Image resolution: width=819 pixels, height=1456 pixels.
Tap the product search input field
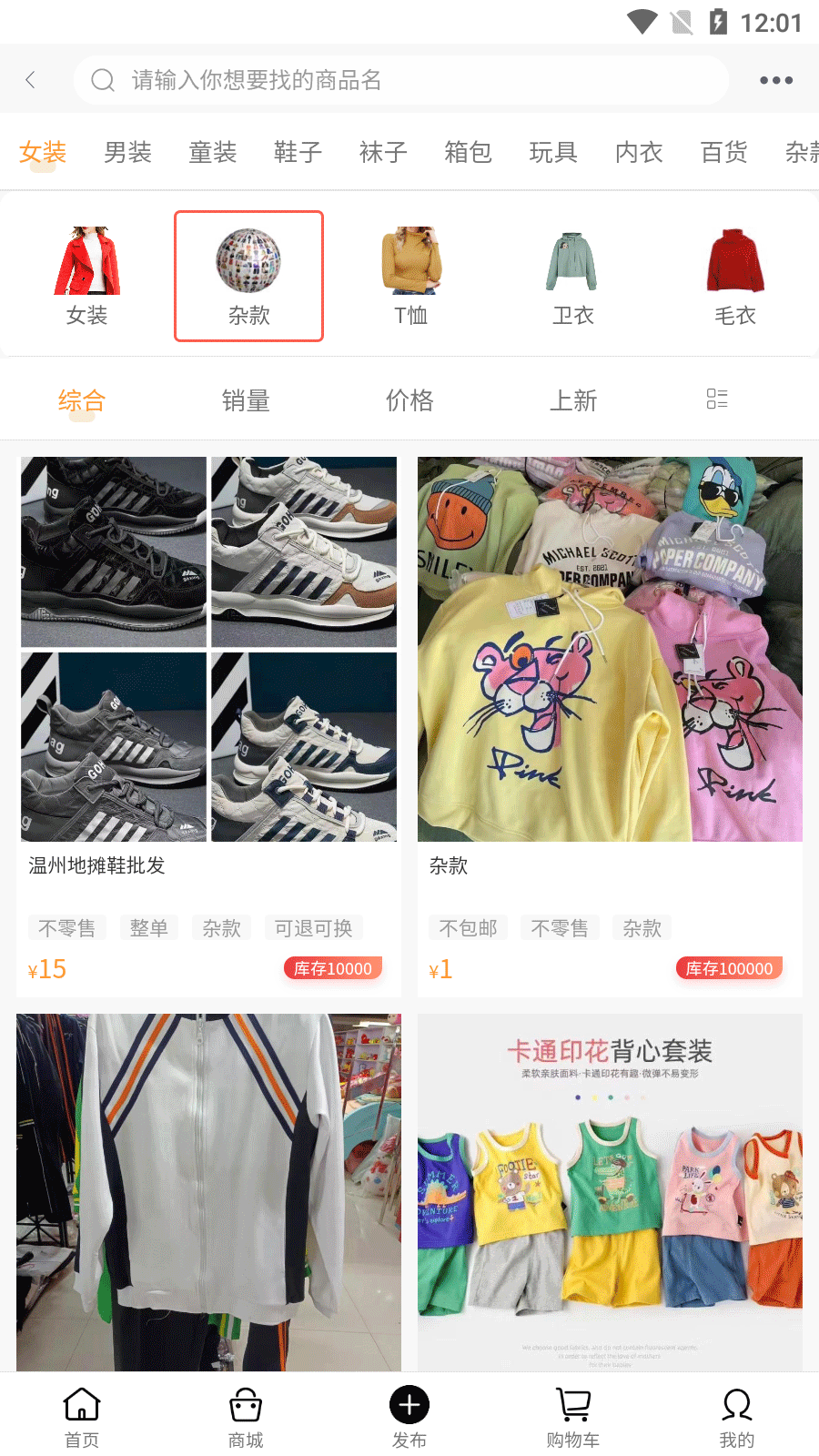click(x=400, y=80)
